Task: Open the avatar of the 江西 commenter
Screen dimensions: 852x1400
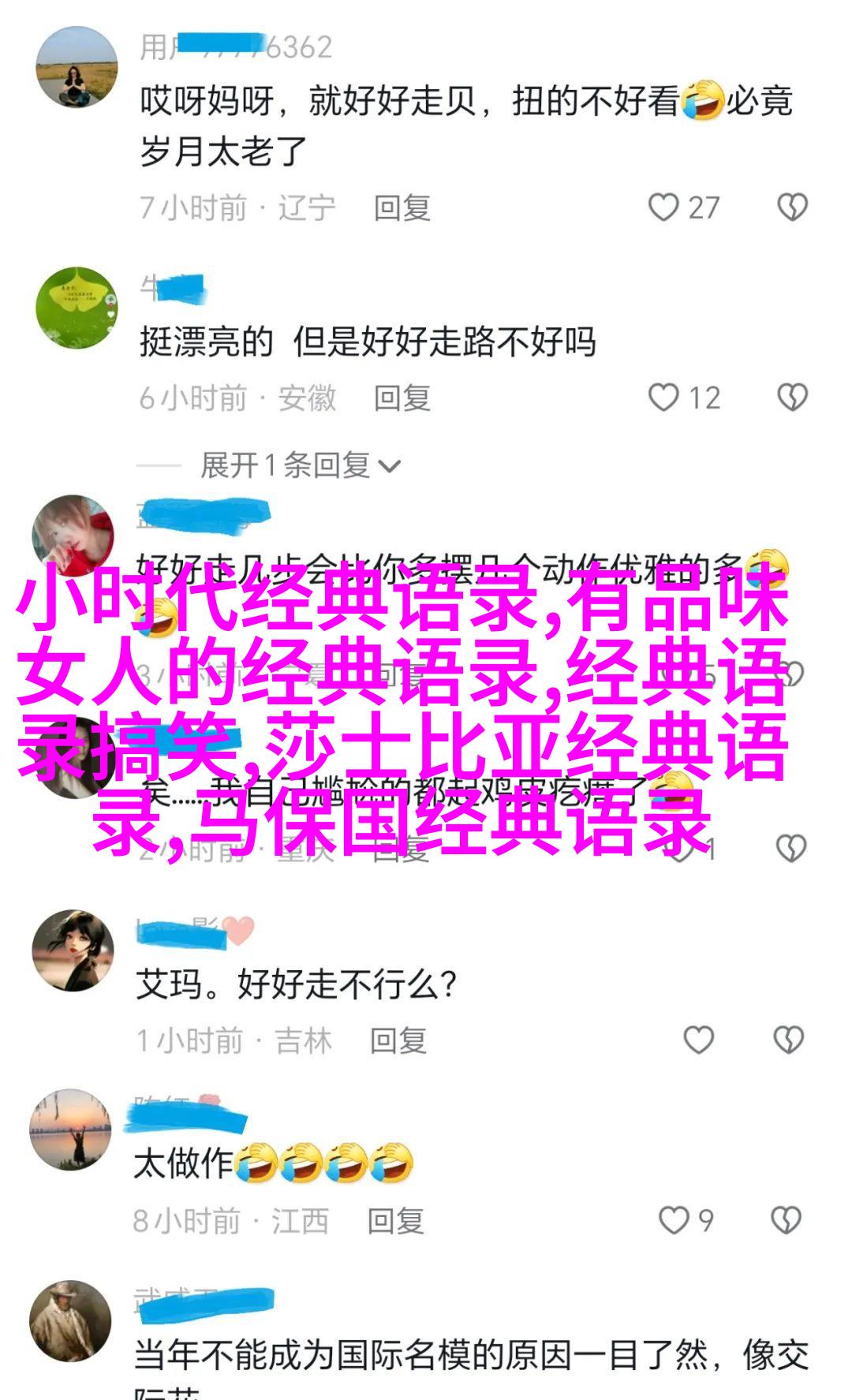Action: click(x=70, y=1129)
